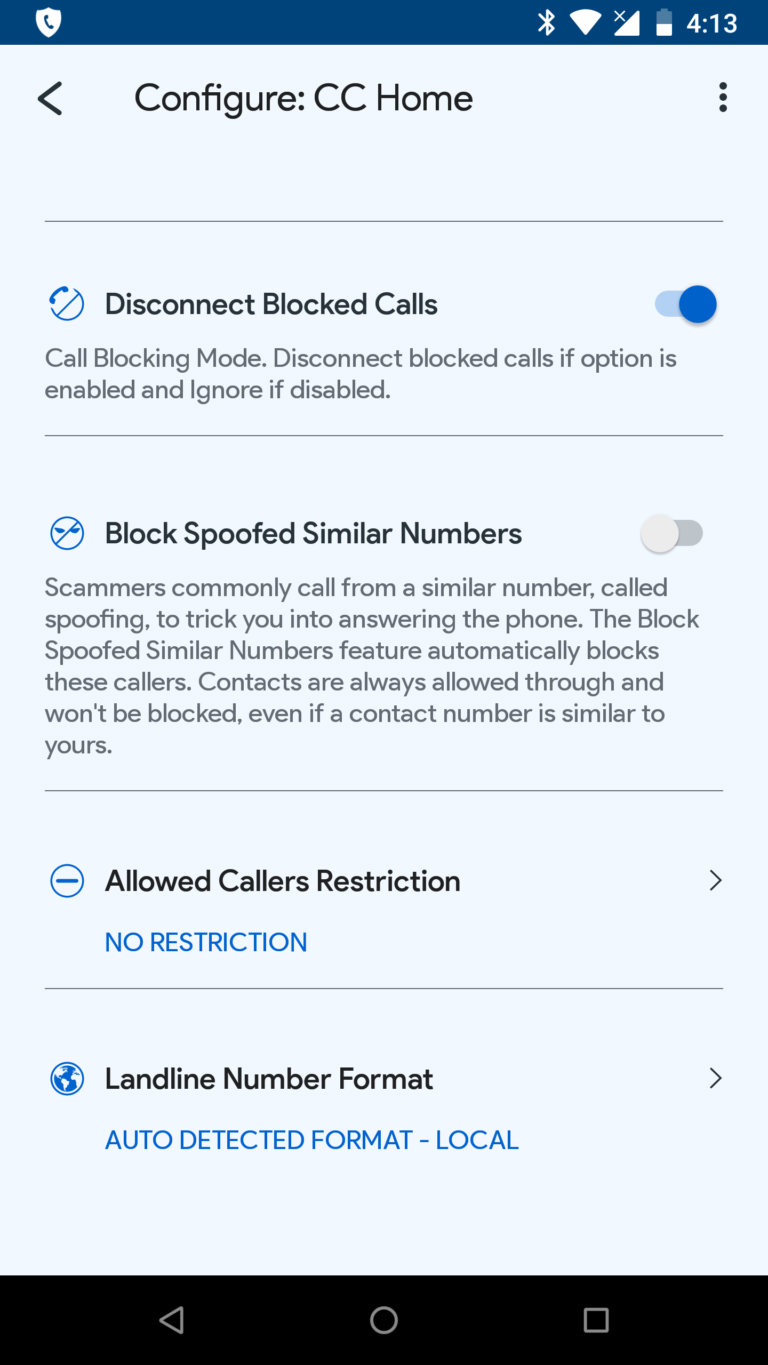Tap the Allowed Callers Restriction minus icon

pos(66,881)
